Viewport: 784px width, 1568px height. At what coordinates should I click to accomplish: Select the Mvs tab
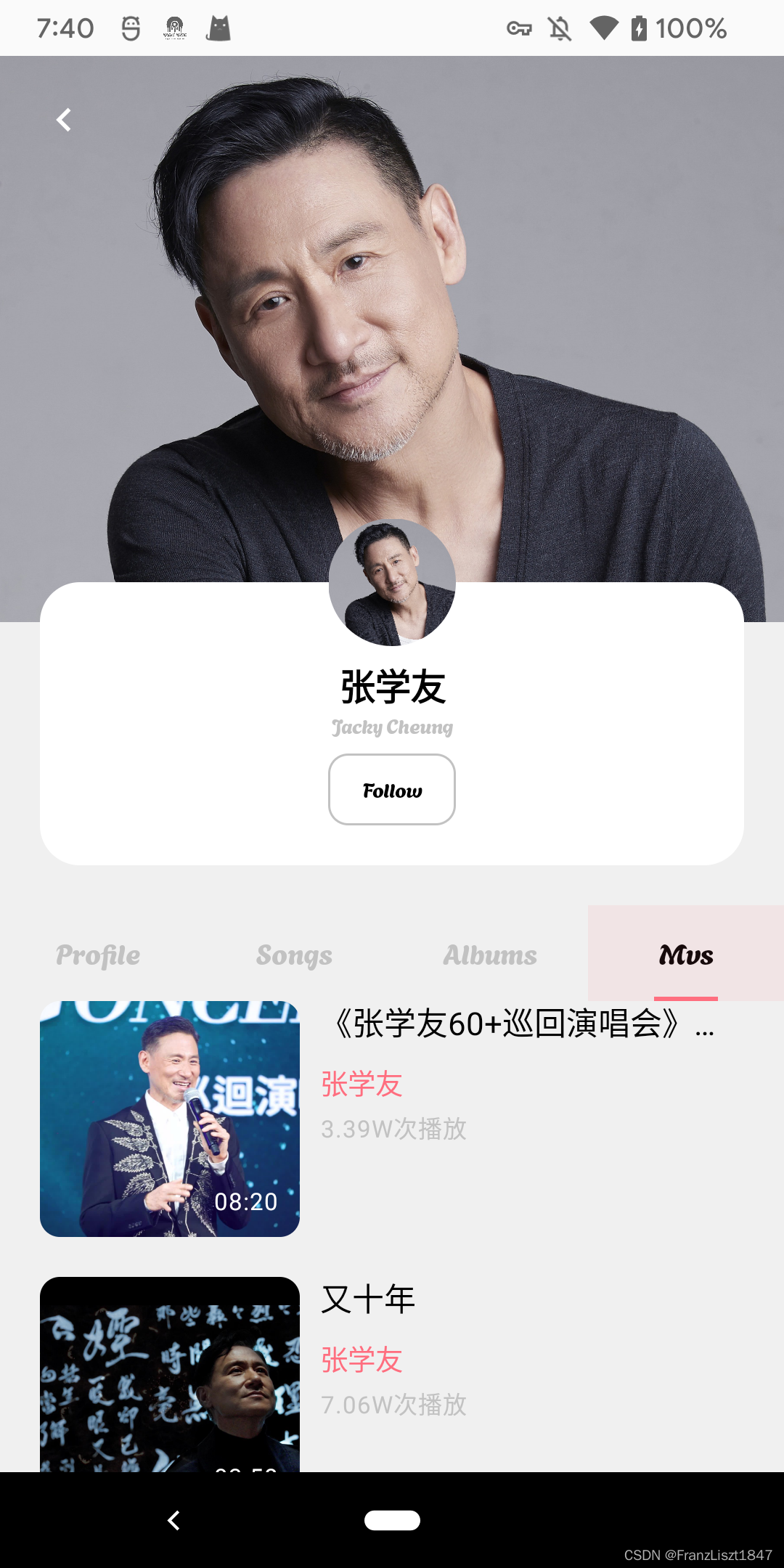686,955
